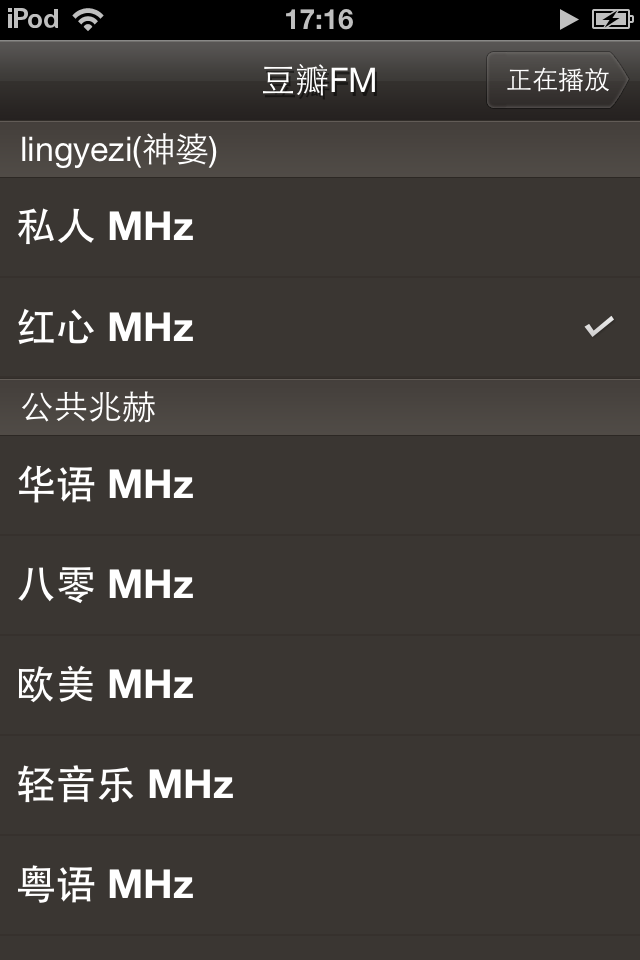The image size is (640, 960).
Task: Tune in to the 轻音乐 MHz channel
Action: [x=320, y=785]
